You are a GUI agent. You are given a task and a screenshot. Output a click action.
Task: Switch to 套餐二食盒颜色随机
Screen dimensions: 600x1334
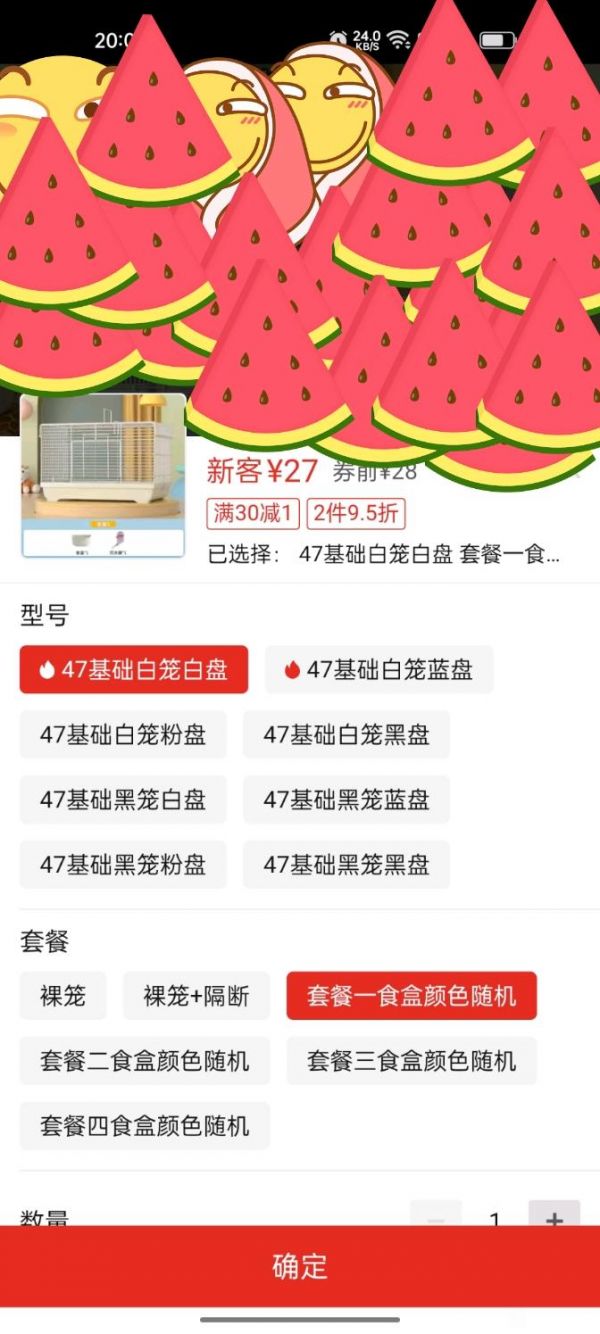coord(145,1061)
